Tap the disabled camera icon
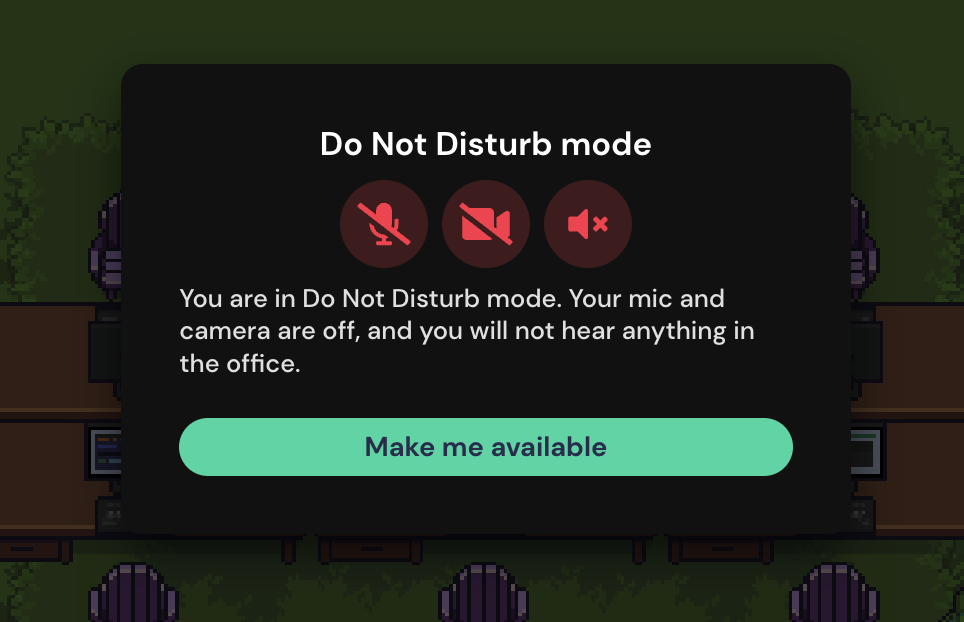Screen dimensions: 964x622 (486, 224)
